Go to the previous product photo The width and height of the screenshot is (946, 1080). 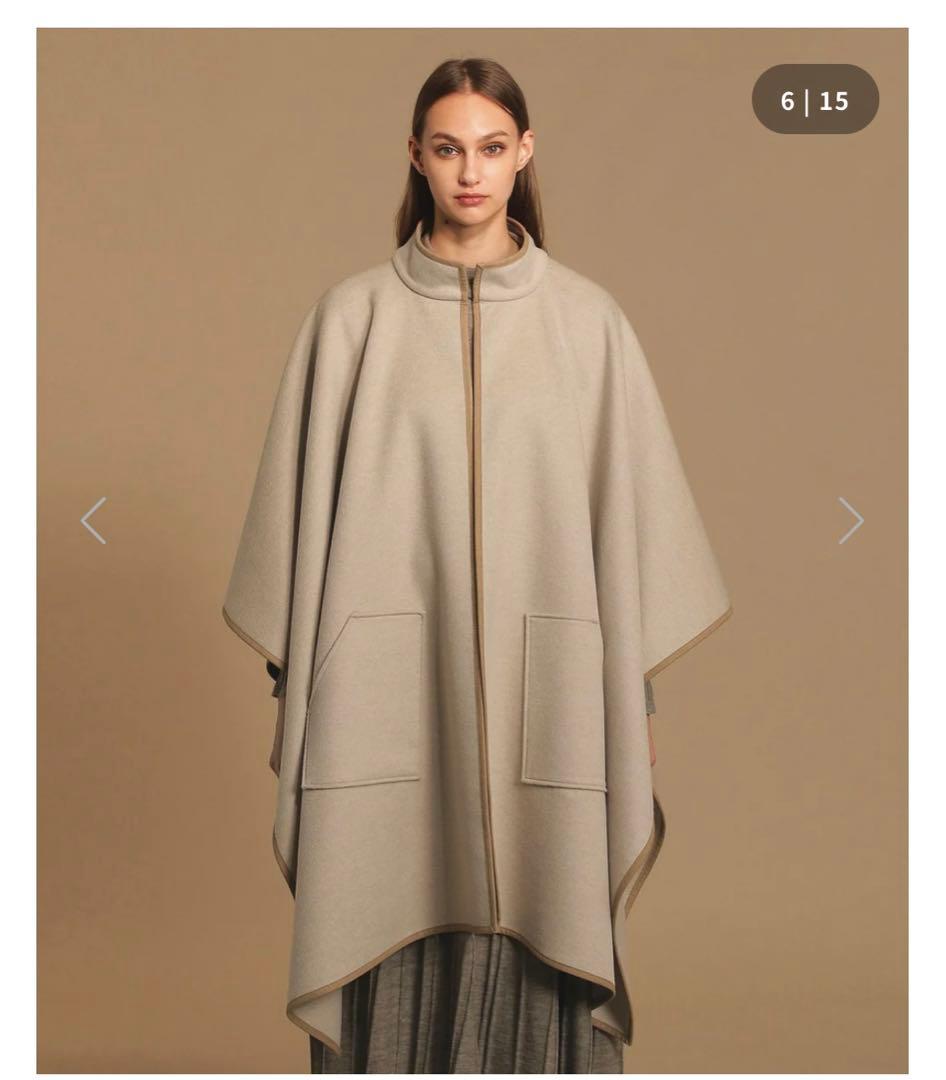click(x=93, y=521)
